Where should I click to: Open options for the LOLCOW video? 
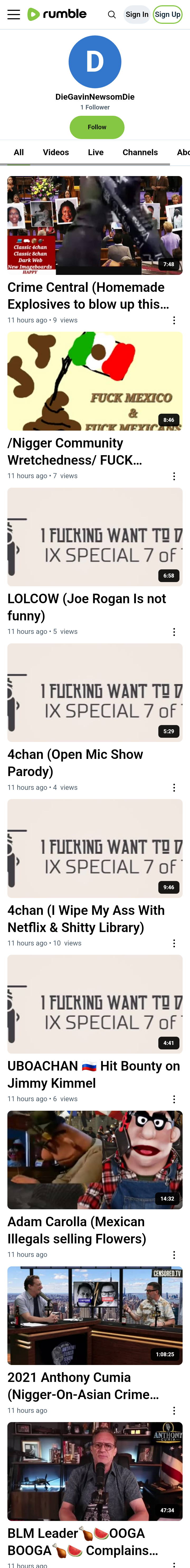174,632
